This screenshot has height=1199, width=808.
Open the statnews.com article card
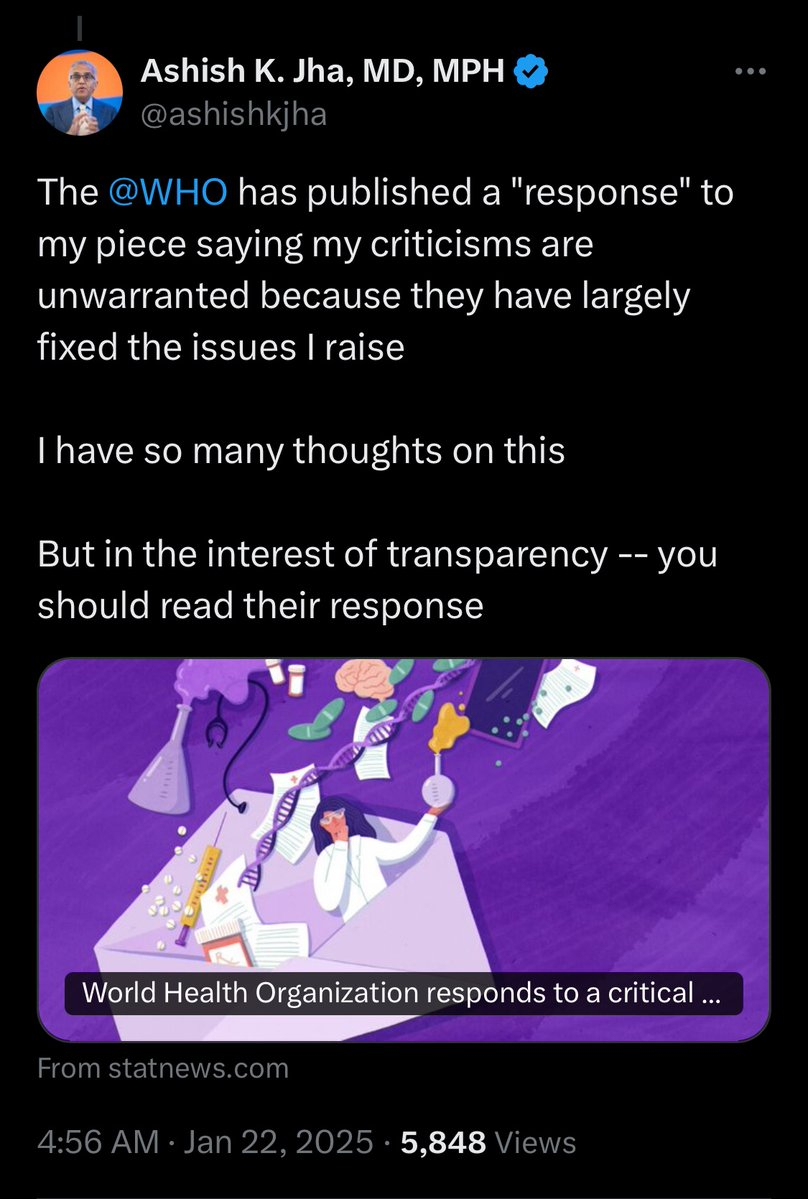[403, 850]
